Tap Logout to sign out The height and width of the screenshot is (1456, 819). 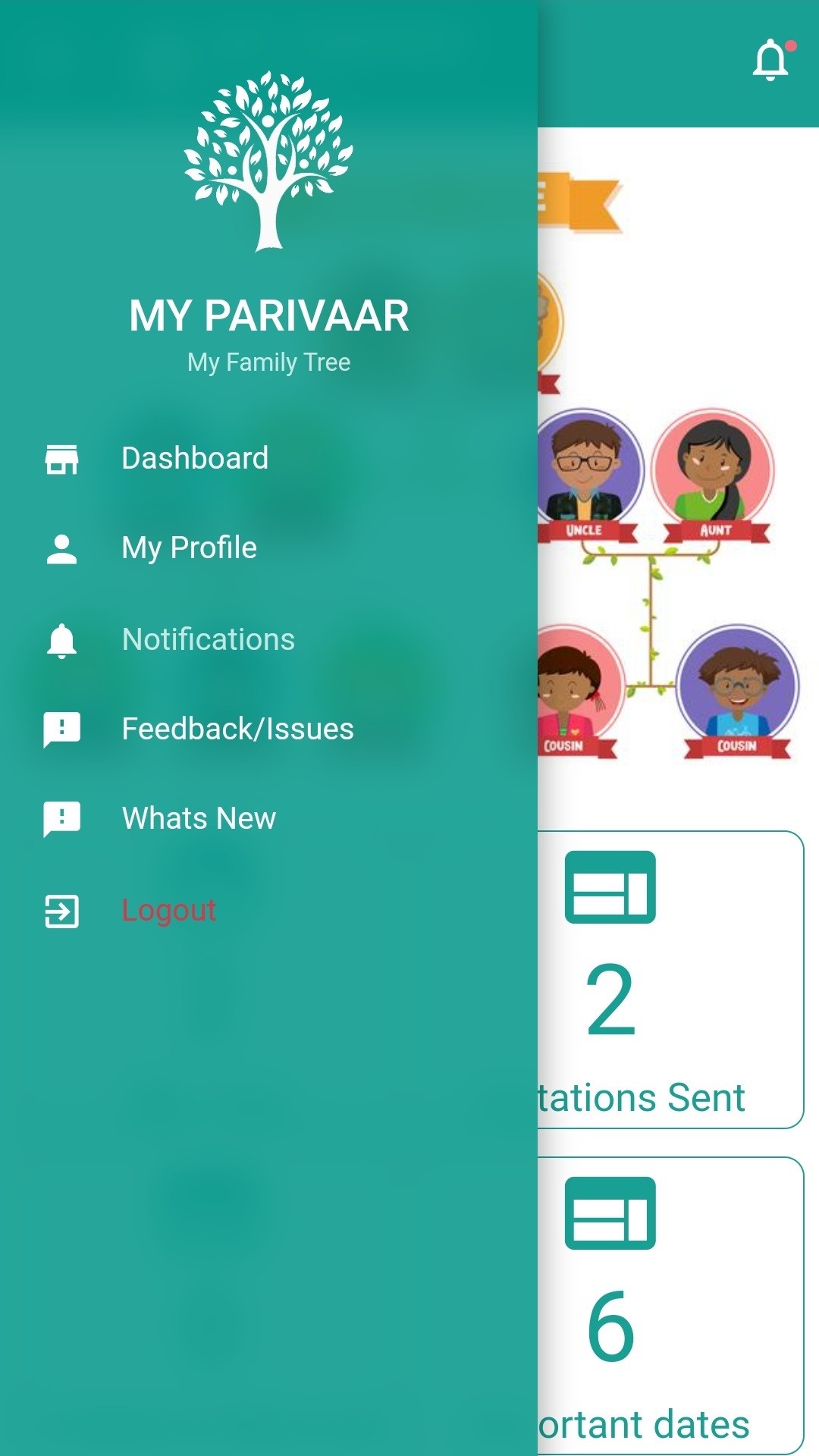click(168, 910)
